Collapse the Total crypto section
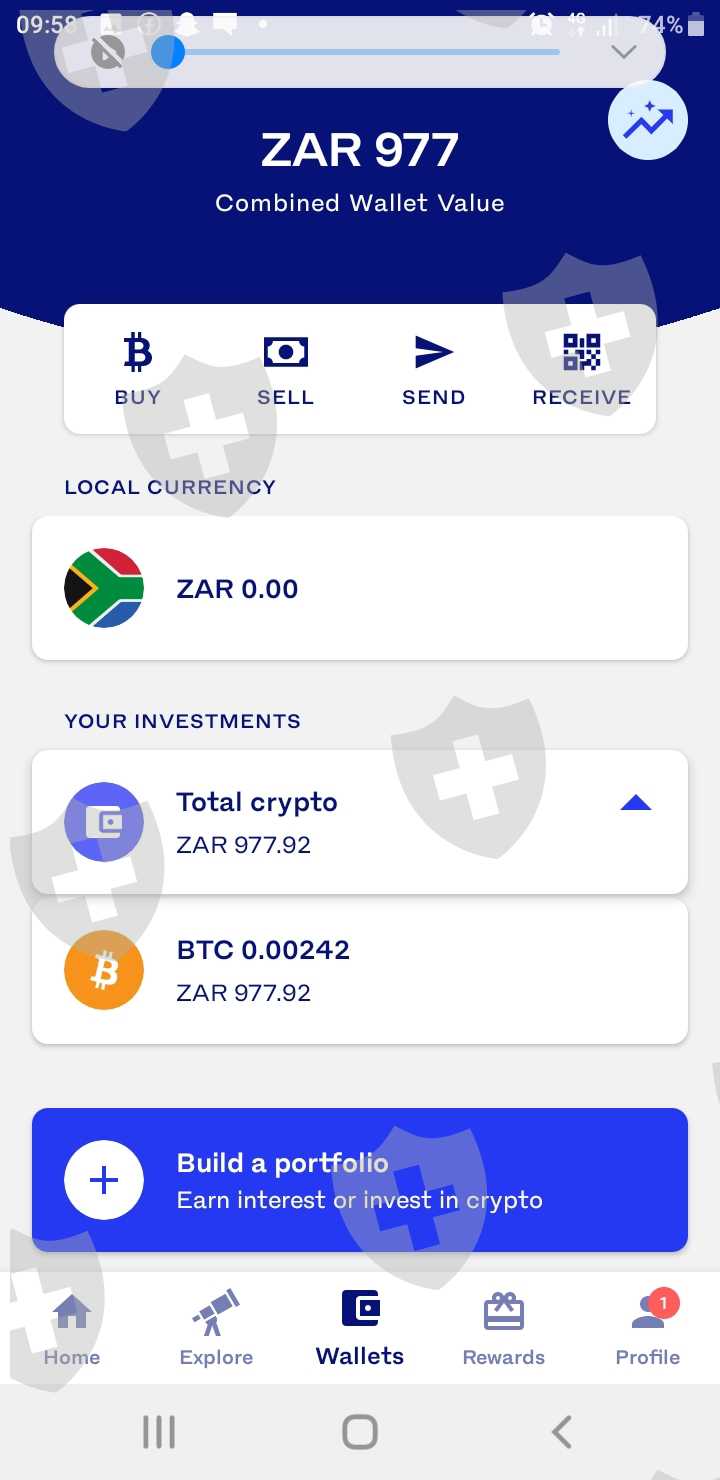Viewport: 720px width, 1480px height. tap(636, 803)
